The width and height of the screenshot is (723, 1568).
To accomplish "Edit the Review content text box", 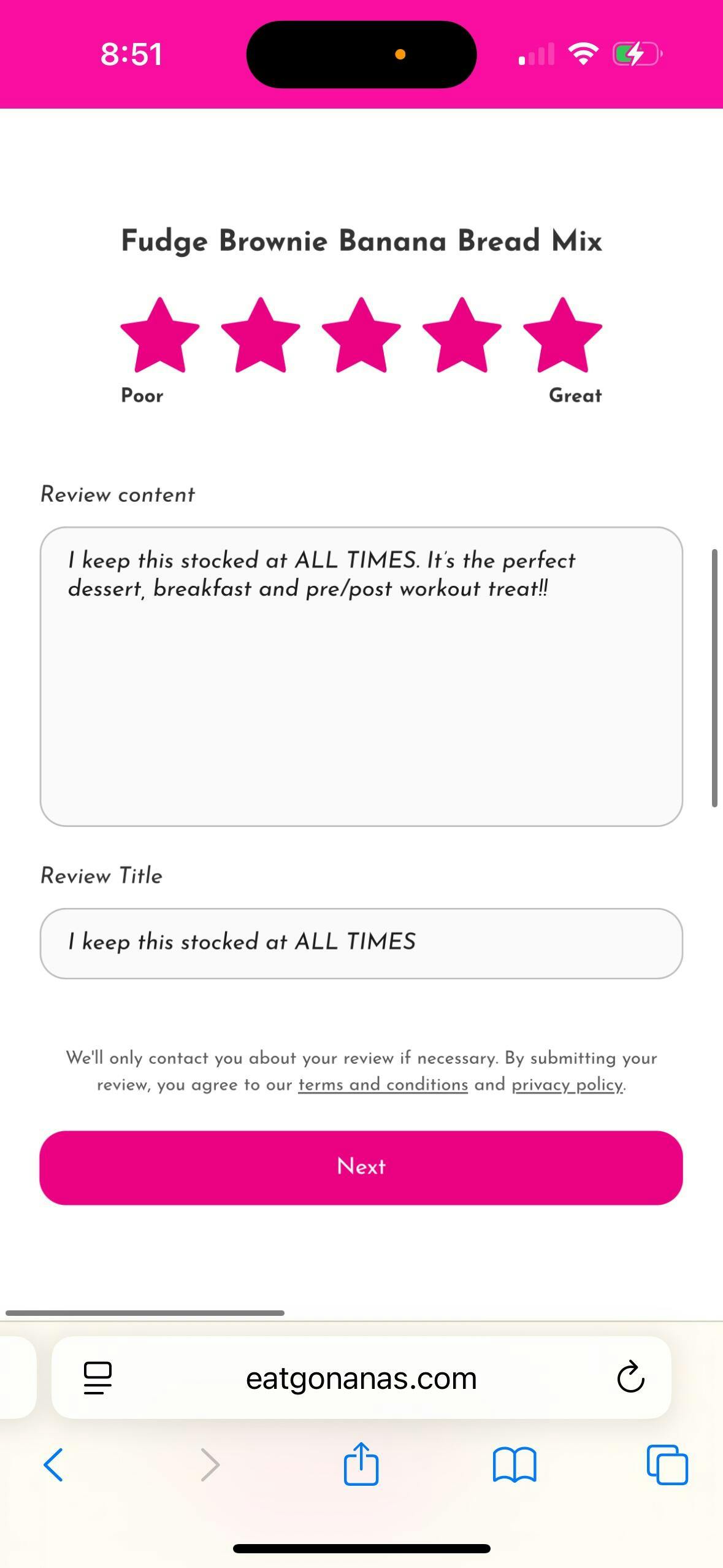I will [x=361, y=676].
